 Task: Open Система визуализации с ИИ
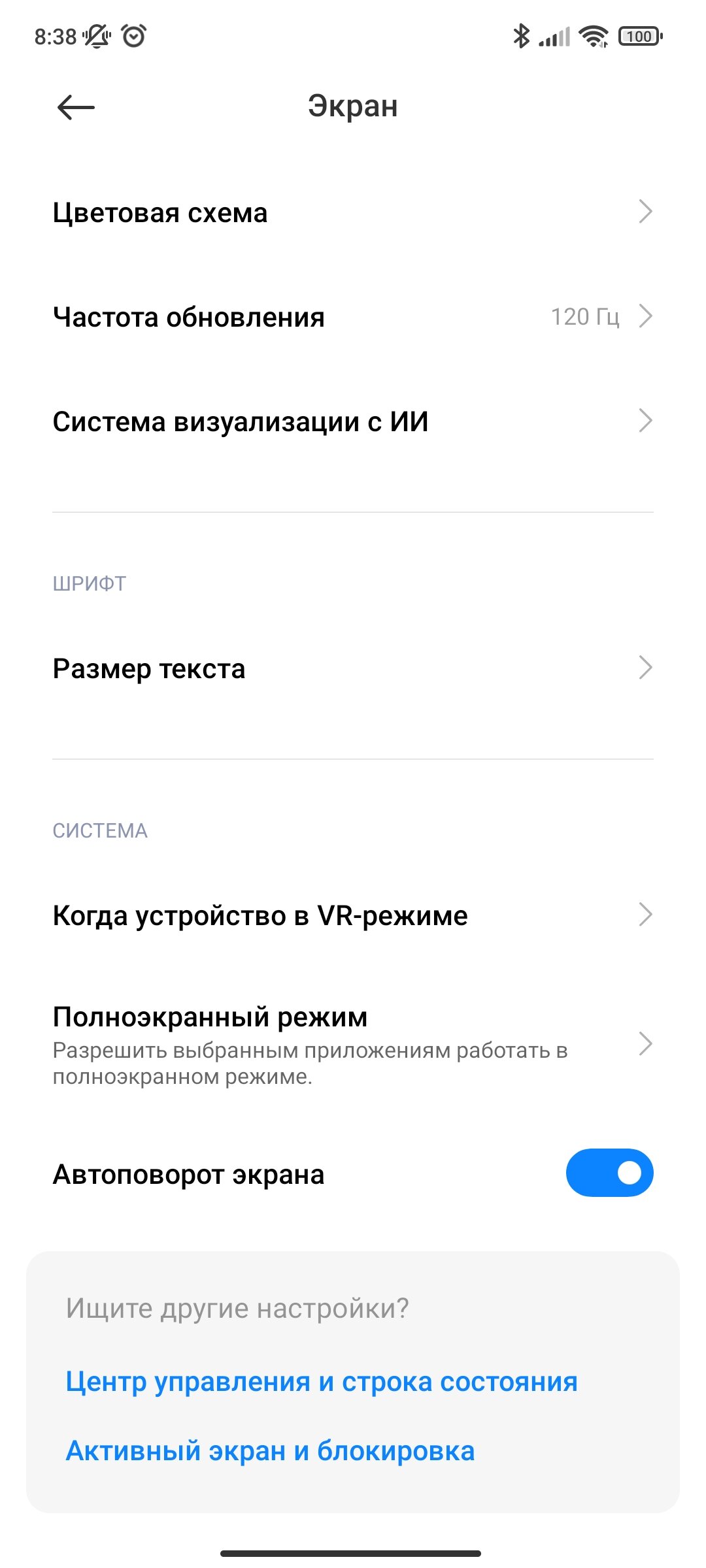(x=353, y=421)
